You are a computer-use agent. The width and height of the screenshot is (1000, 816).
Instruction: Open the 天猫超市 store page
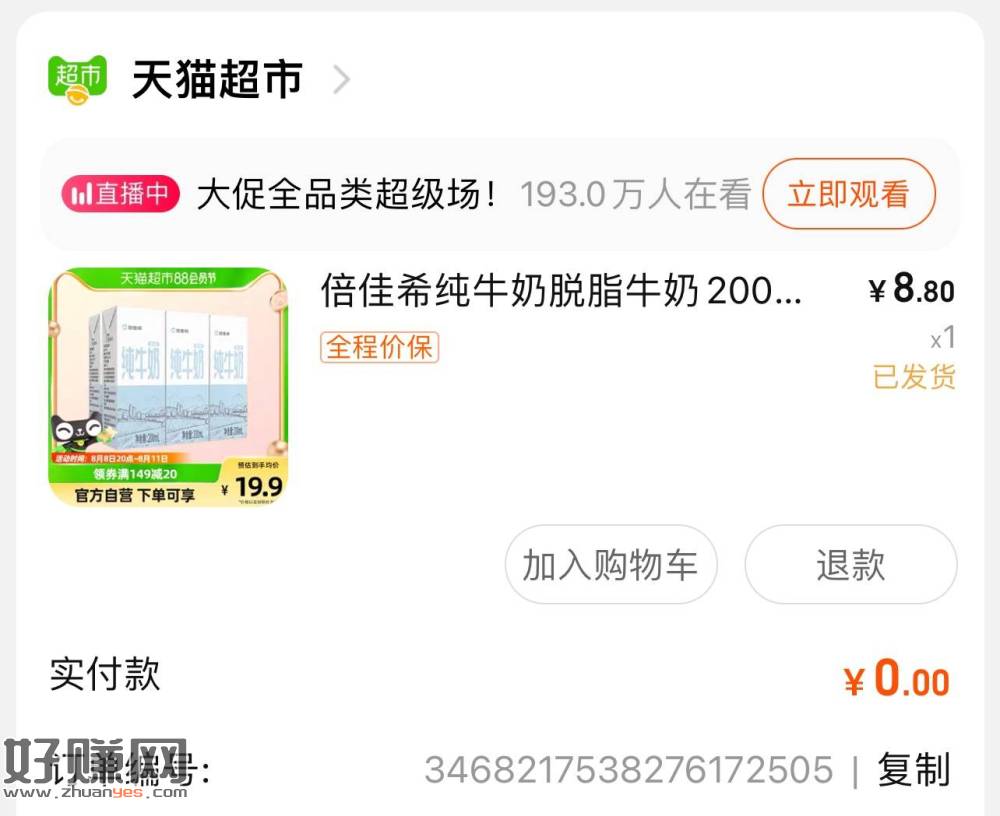(x=215, y=80)
